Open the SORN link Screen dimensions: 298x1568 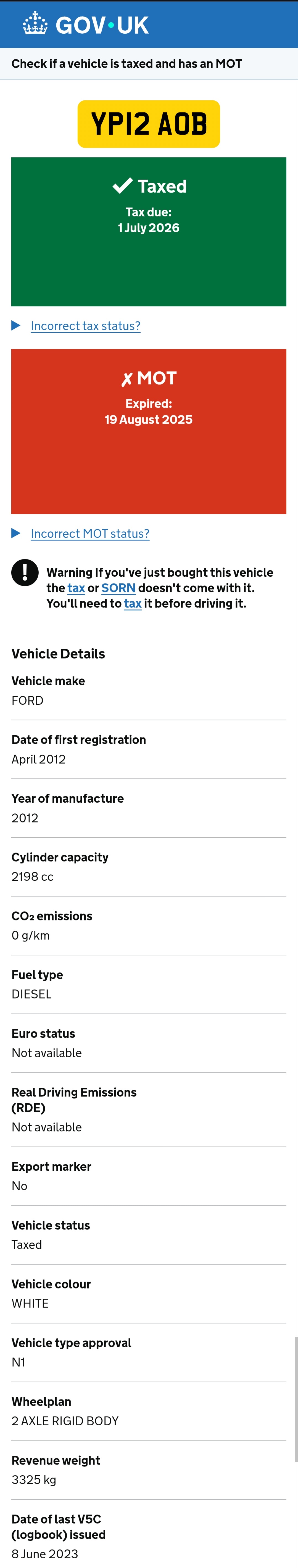[118, 588]
